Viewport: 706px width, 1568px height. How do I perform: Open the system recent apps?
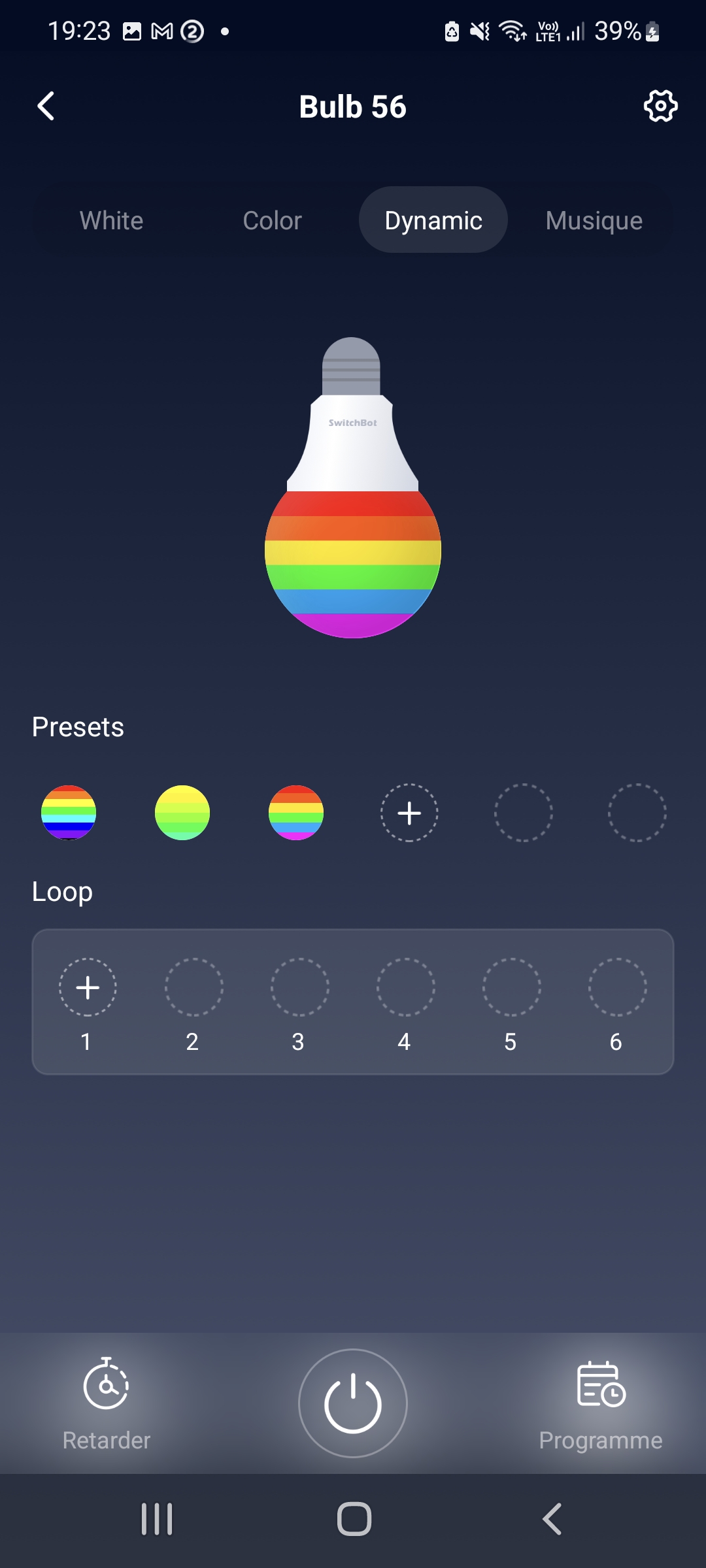coord(157,1519)
